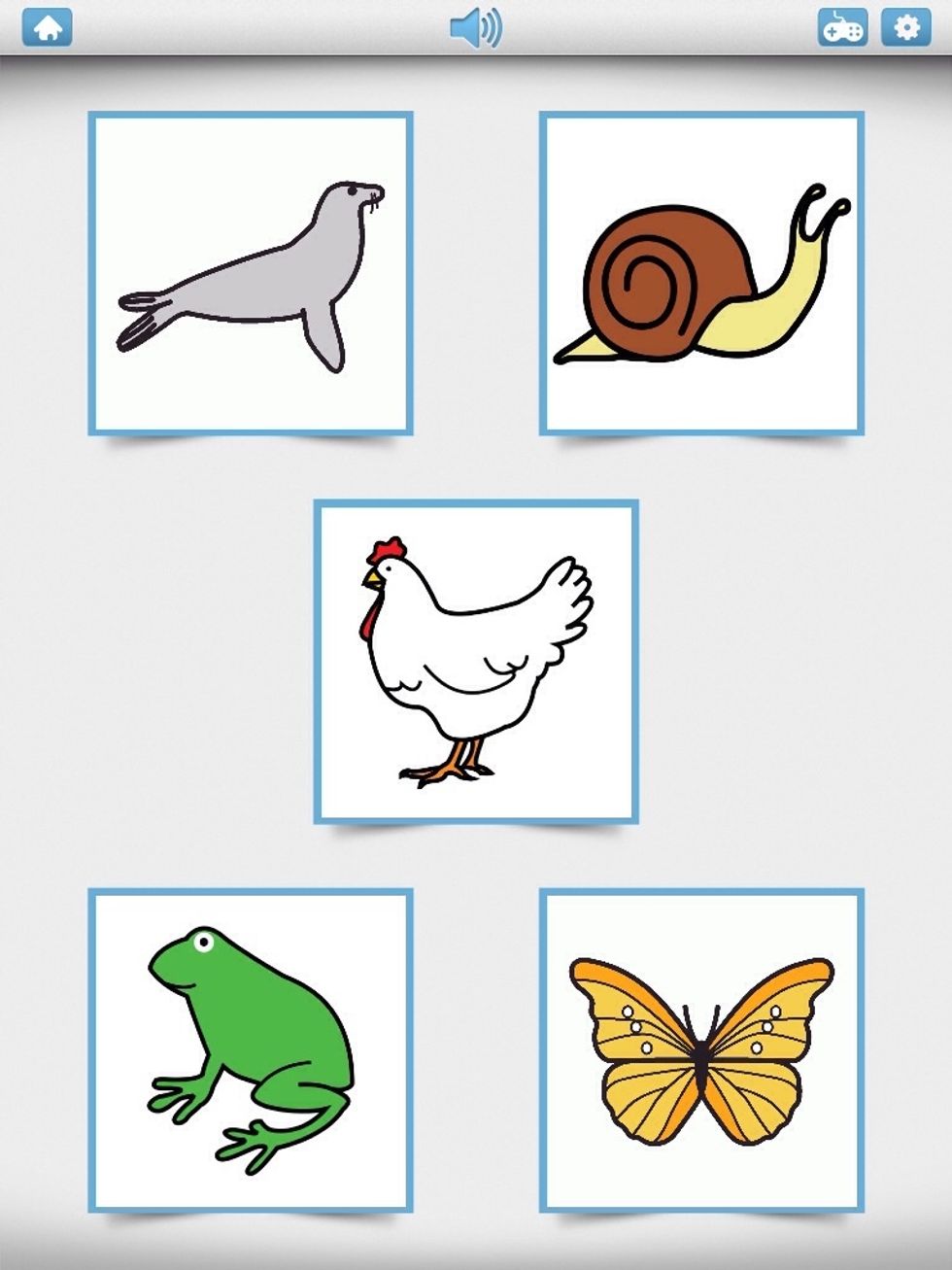Viewport: 952px width, 1270px height.
Task: Open the settings gear
Action: click(905, 27)
